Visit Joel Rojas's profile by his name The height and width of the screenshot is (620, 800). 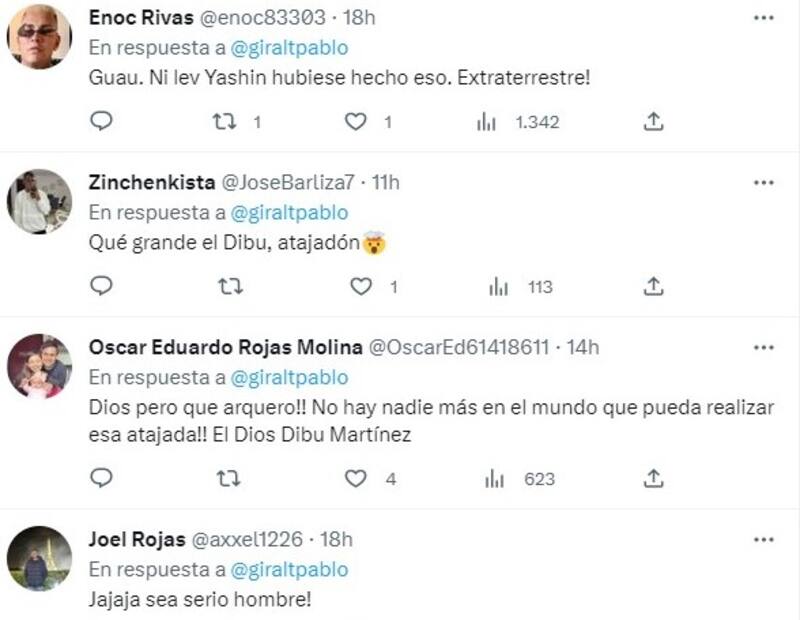[x=137, y=539]
